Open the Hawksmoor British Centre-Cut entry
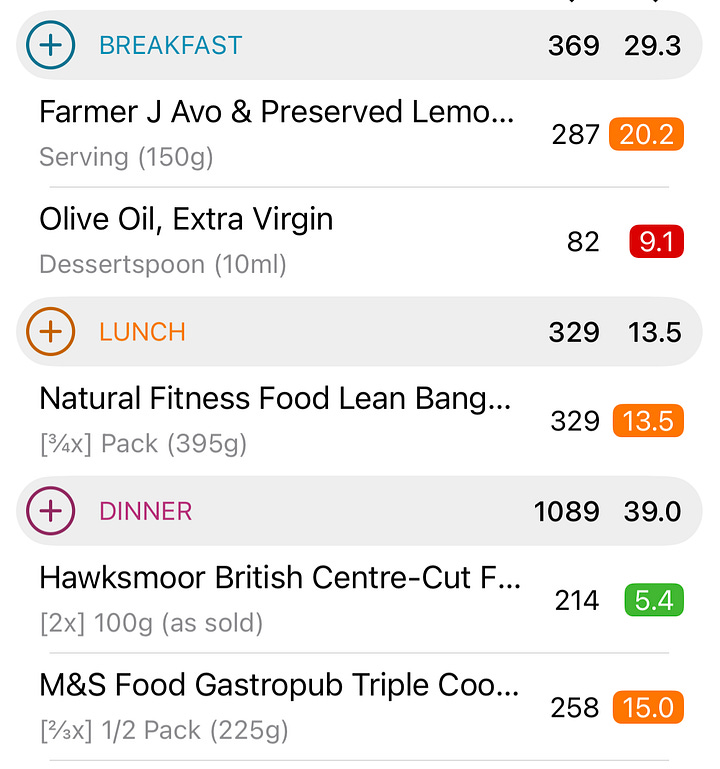This screenshot has width=720, height=769. [360, 600]
